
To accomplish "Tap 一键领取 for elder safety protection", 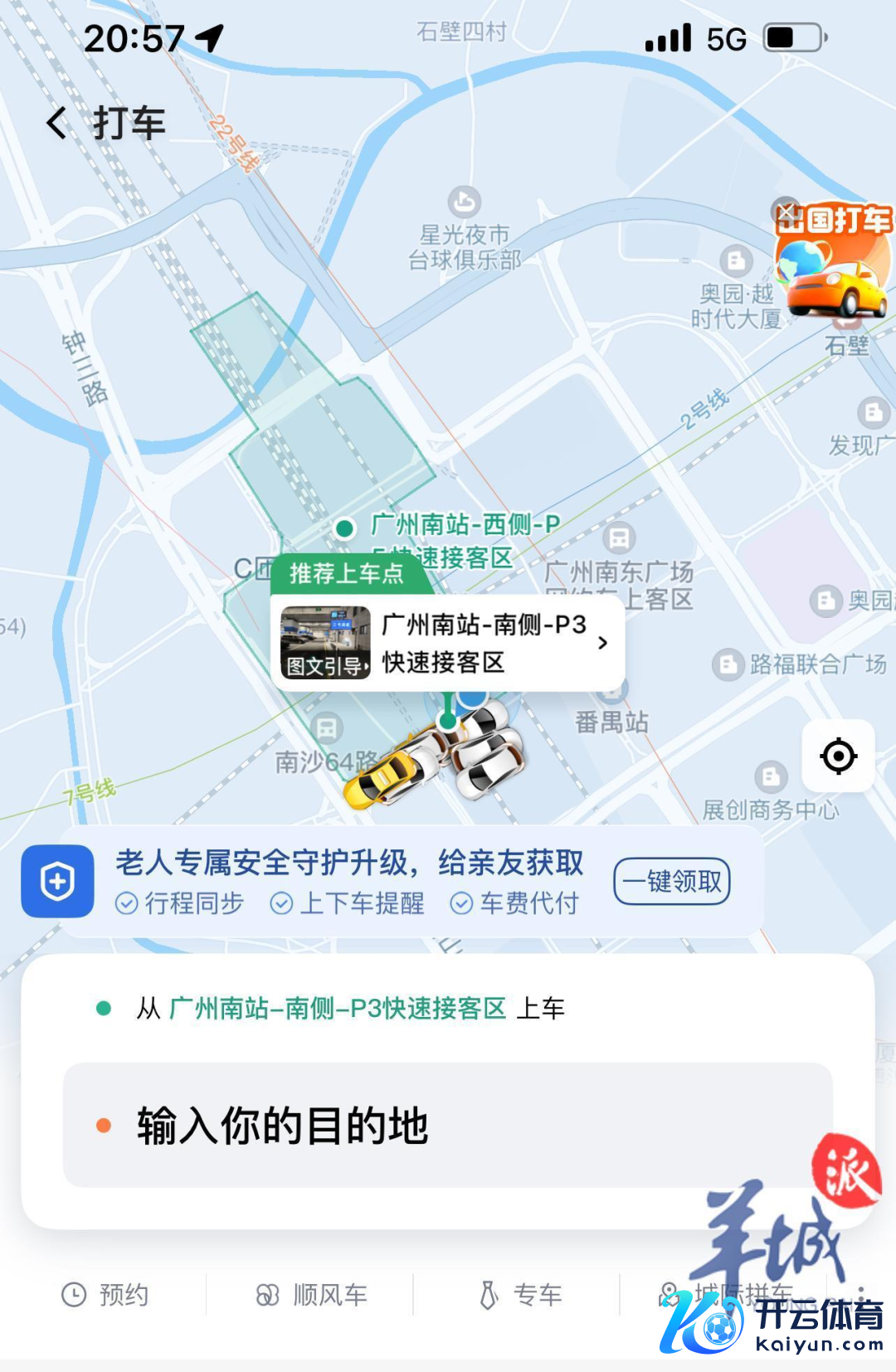I will click(x=672, y=881).
